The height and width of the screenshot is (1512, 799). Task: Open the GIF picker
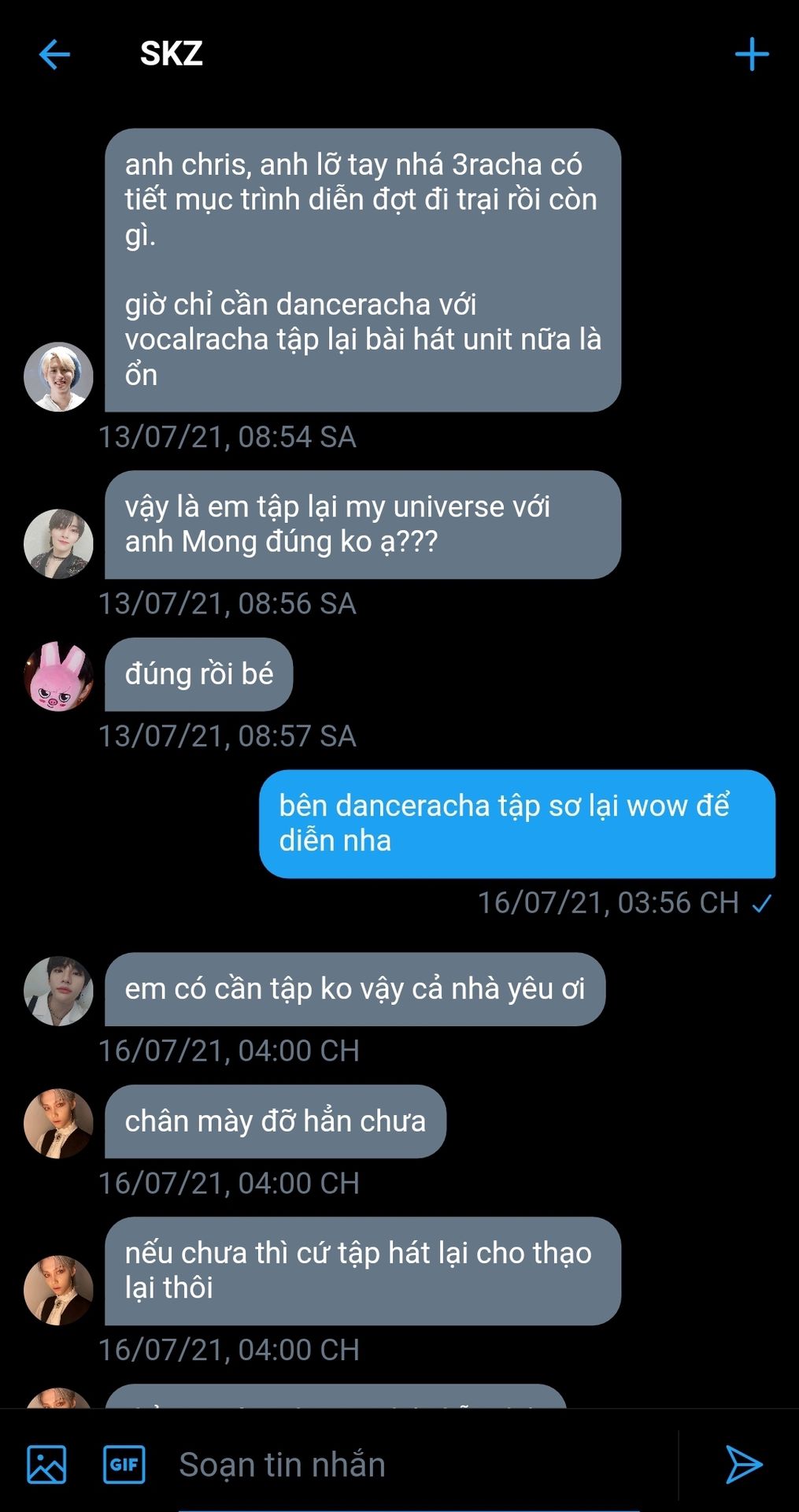pyautogui.click(x=124, y=1464)
